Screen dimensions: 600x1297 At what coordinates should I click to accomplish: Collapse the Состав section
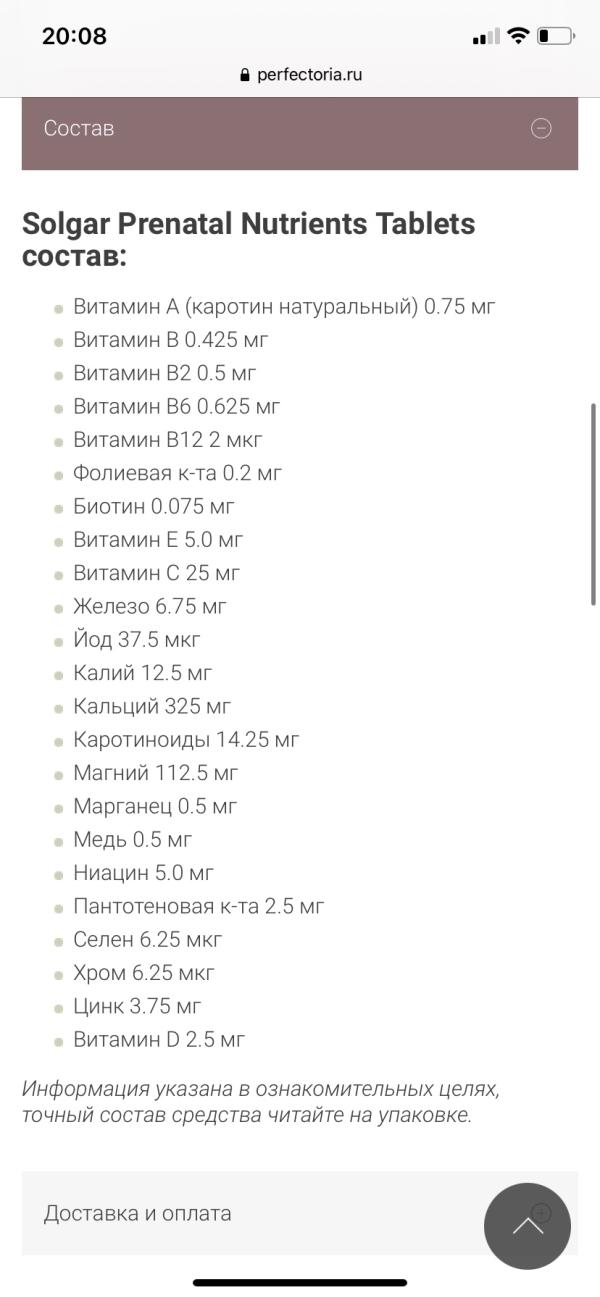point(540,128)
